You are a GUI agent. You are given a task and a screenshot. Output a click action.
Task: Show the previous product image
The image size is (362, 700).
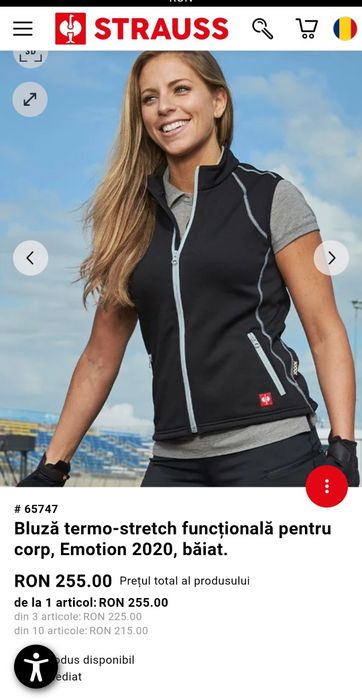pyautogui.click(x=30, y=258)
